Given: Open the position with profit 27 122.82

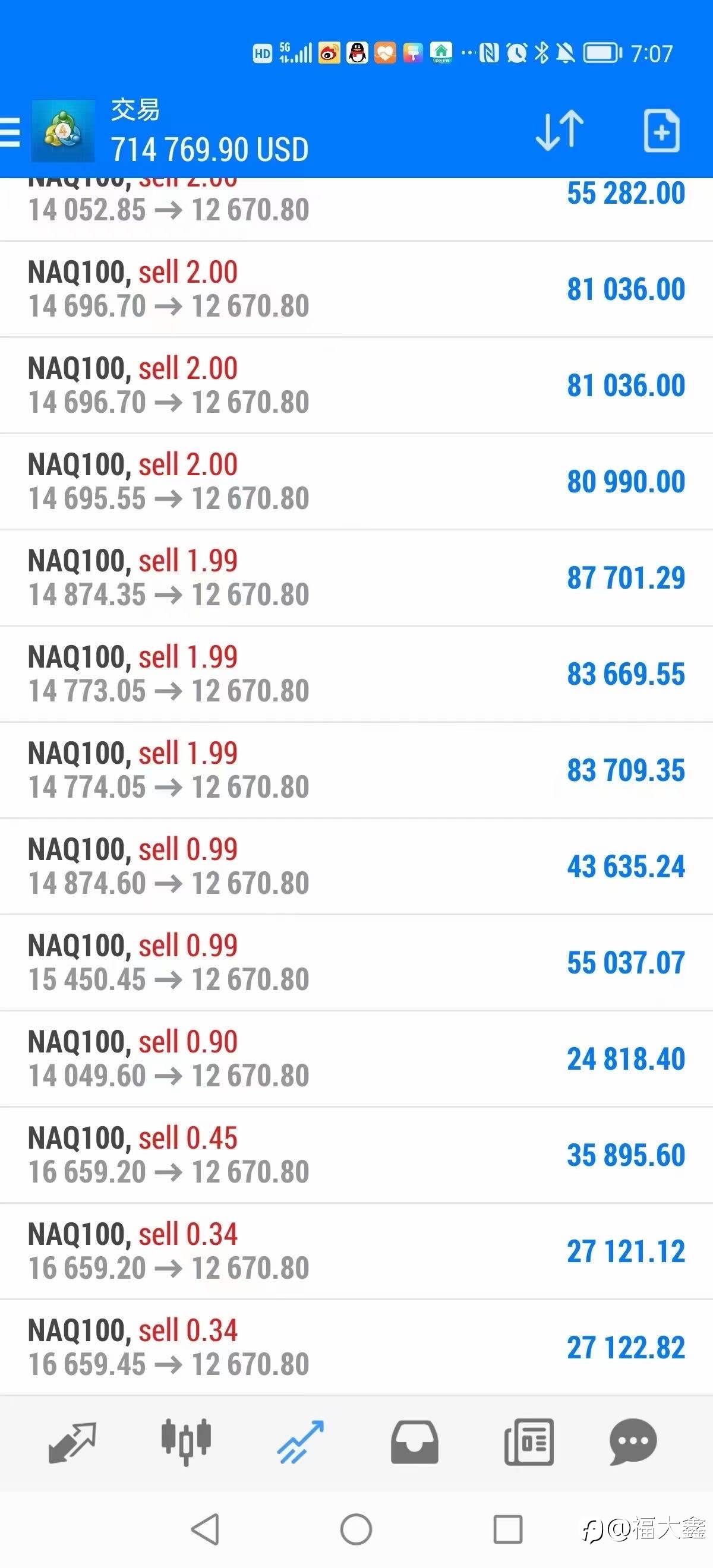Looking at the screenshot, I should [x=356, y=1347].
